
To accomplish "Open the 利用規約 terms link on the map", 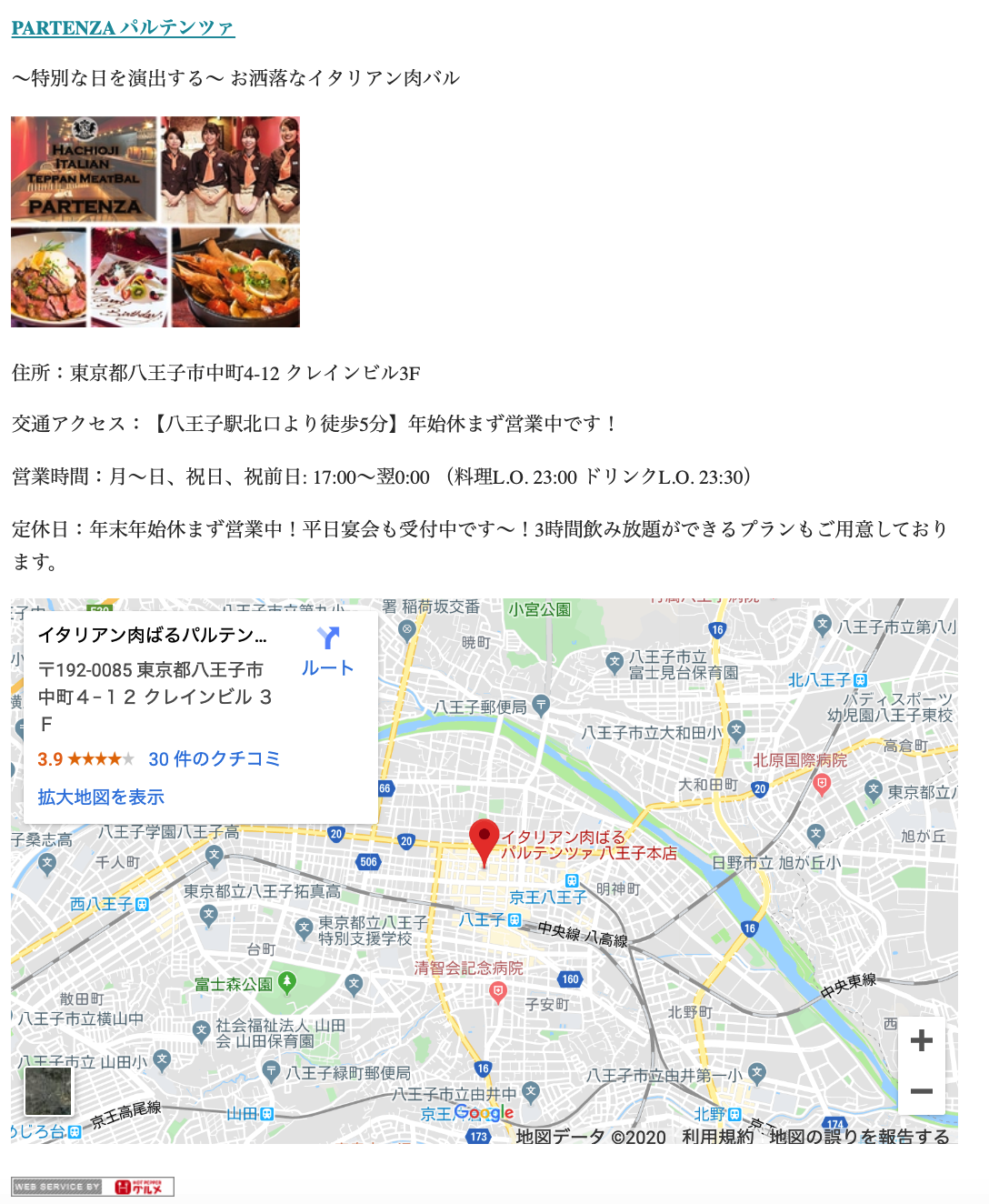I will [x=717, y=1136].
